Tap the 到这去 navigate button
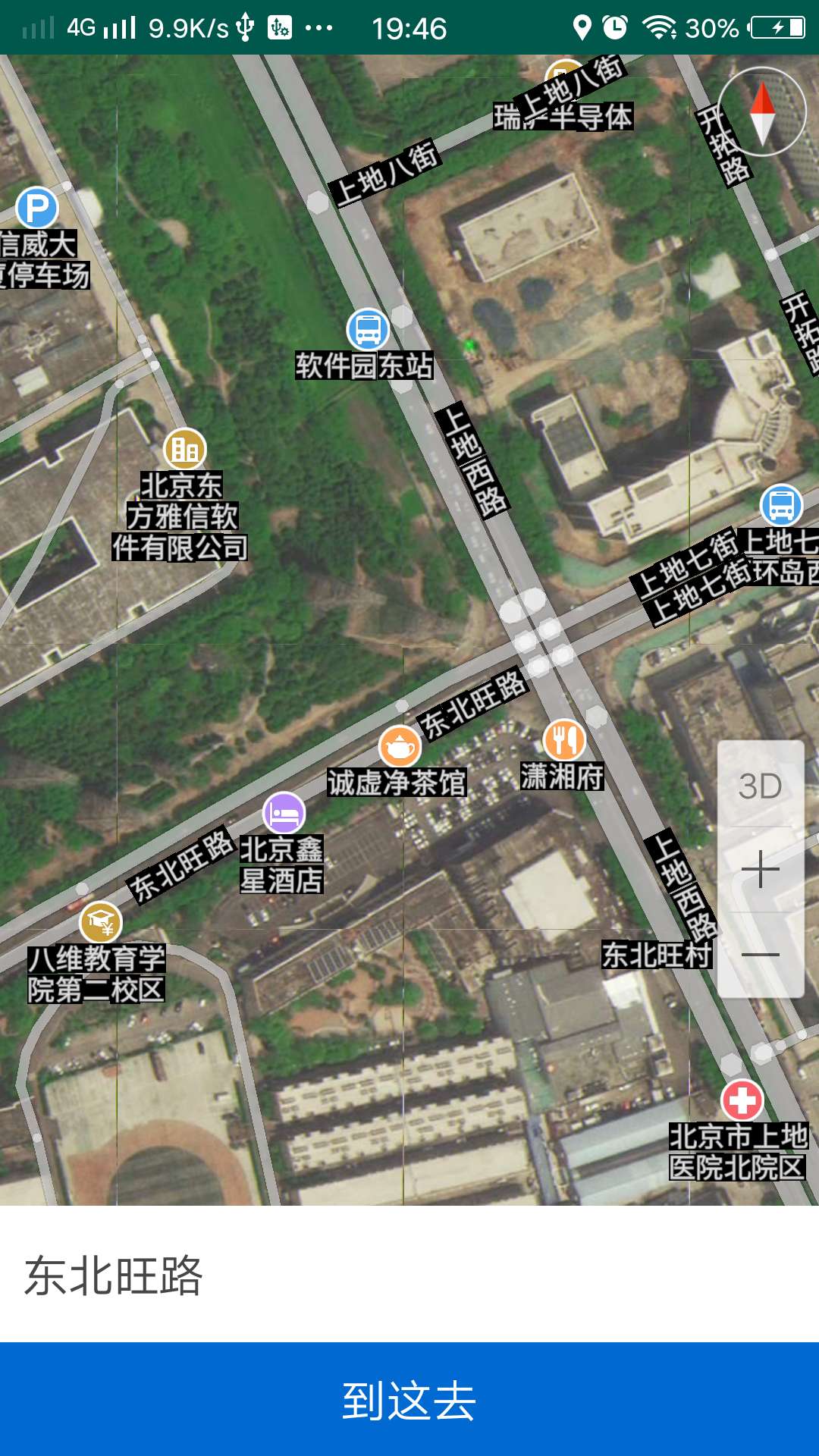819x1456 pixels. point(409,1399)
